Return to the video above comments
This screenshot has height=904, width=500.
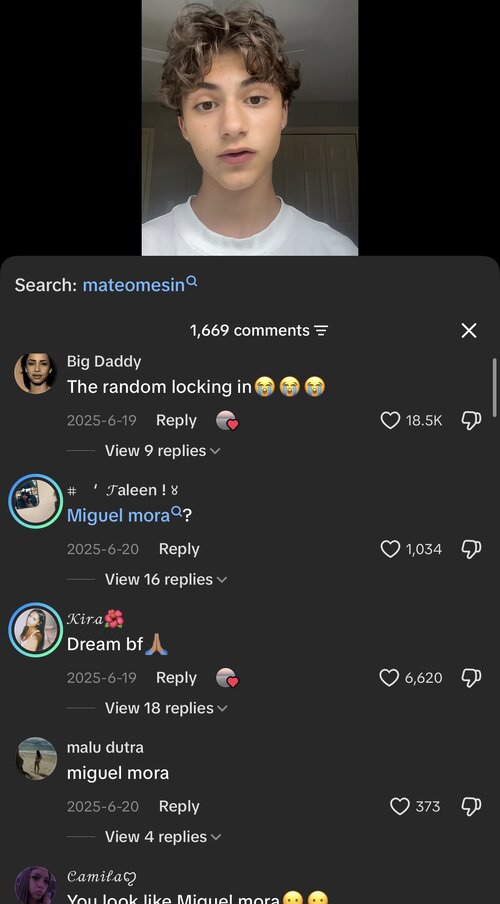point(250,127)
